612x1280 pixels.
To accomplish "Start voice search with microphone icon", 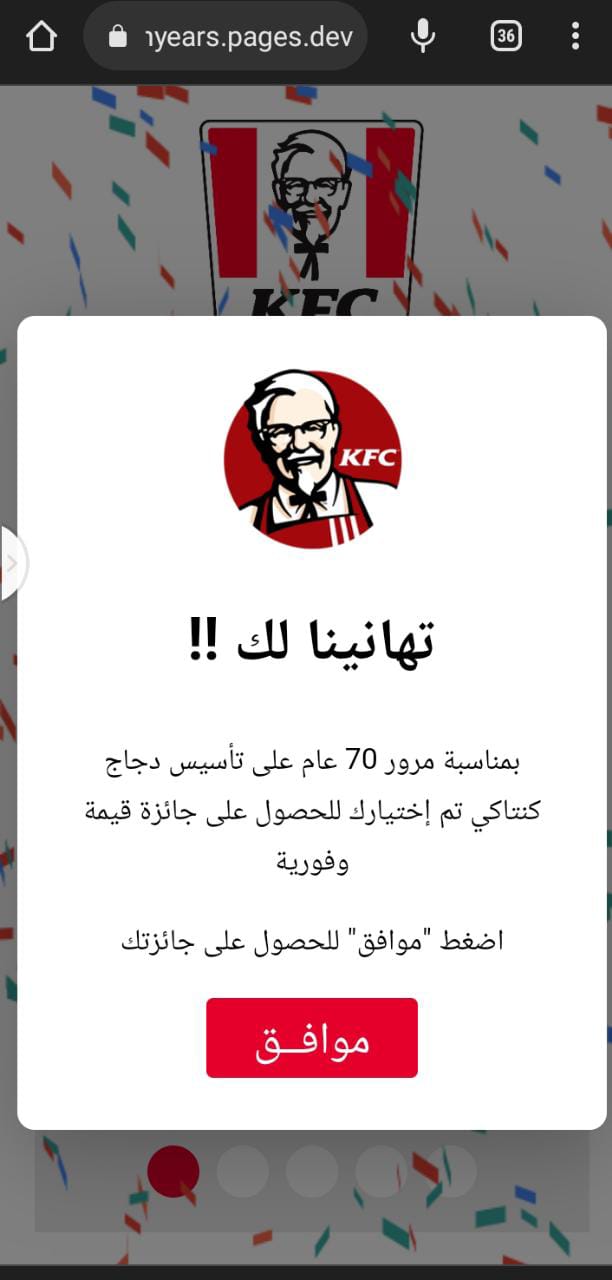I will [423, 37].
